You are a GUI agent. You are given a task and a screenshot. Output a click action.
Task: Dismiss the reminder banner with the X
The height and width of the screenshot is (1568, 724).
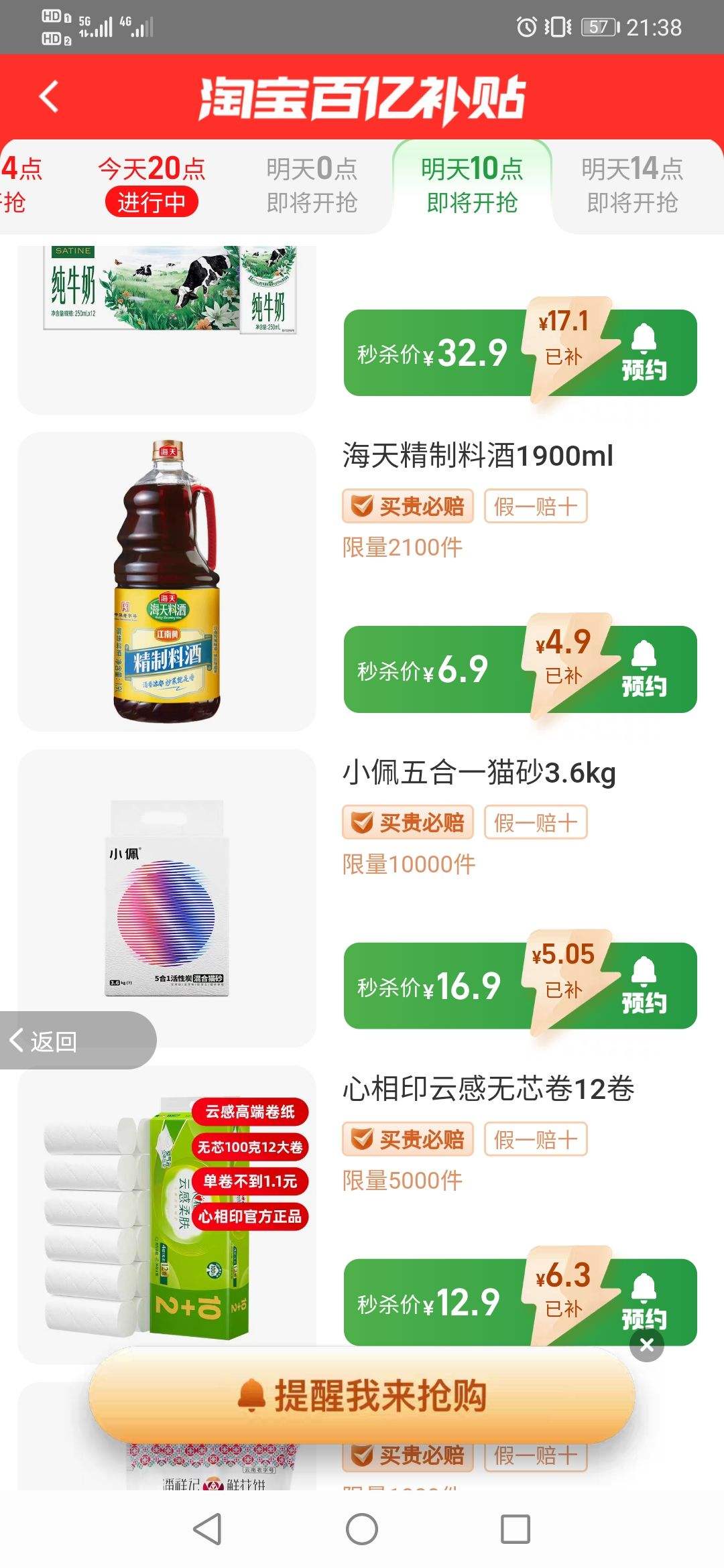pos(647,1345)
